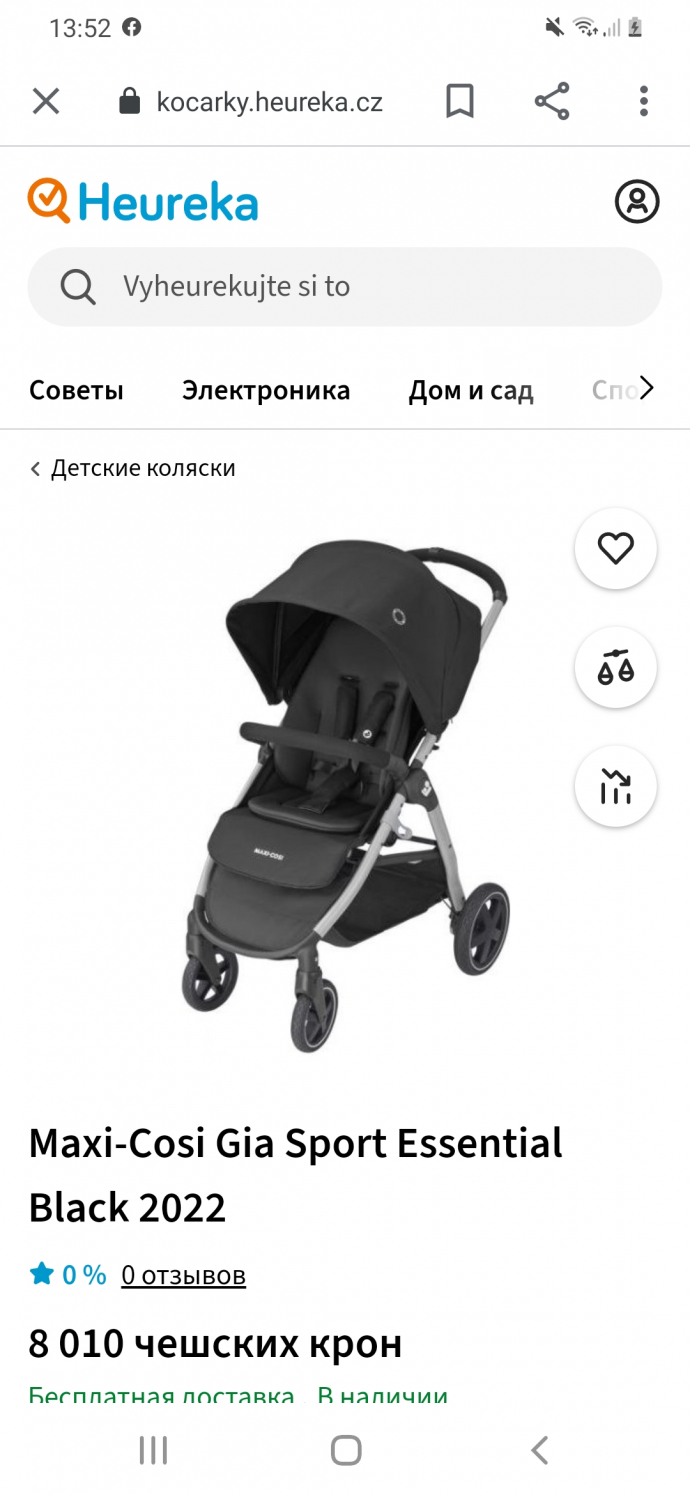The height and width of the screenshot is (1495, 690).
Task: Go back to Детские коляски
Action: [133, 468]
